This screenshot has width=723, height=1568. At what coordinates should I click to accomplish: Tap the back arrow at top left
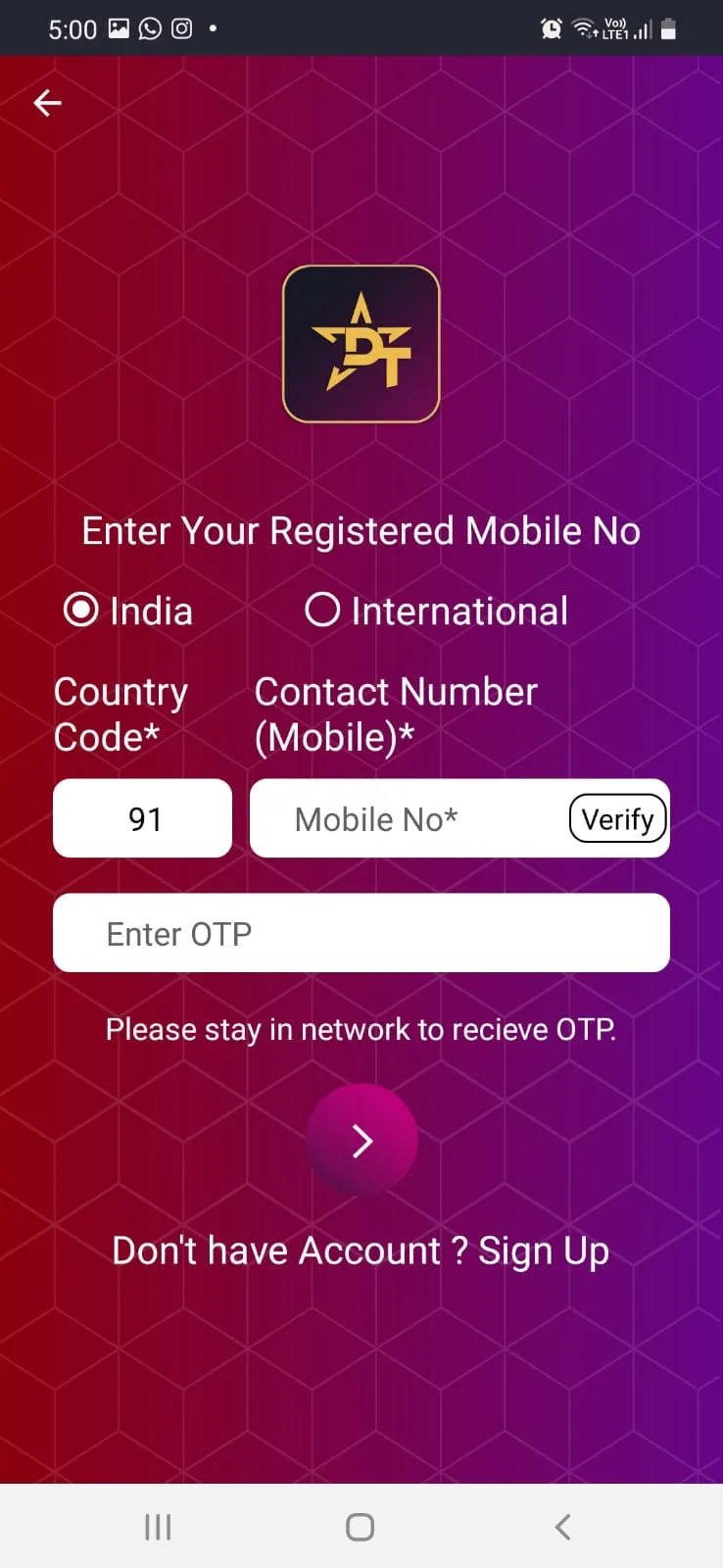pyautogui.click(x=46, y=102)
